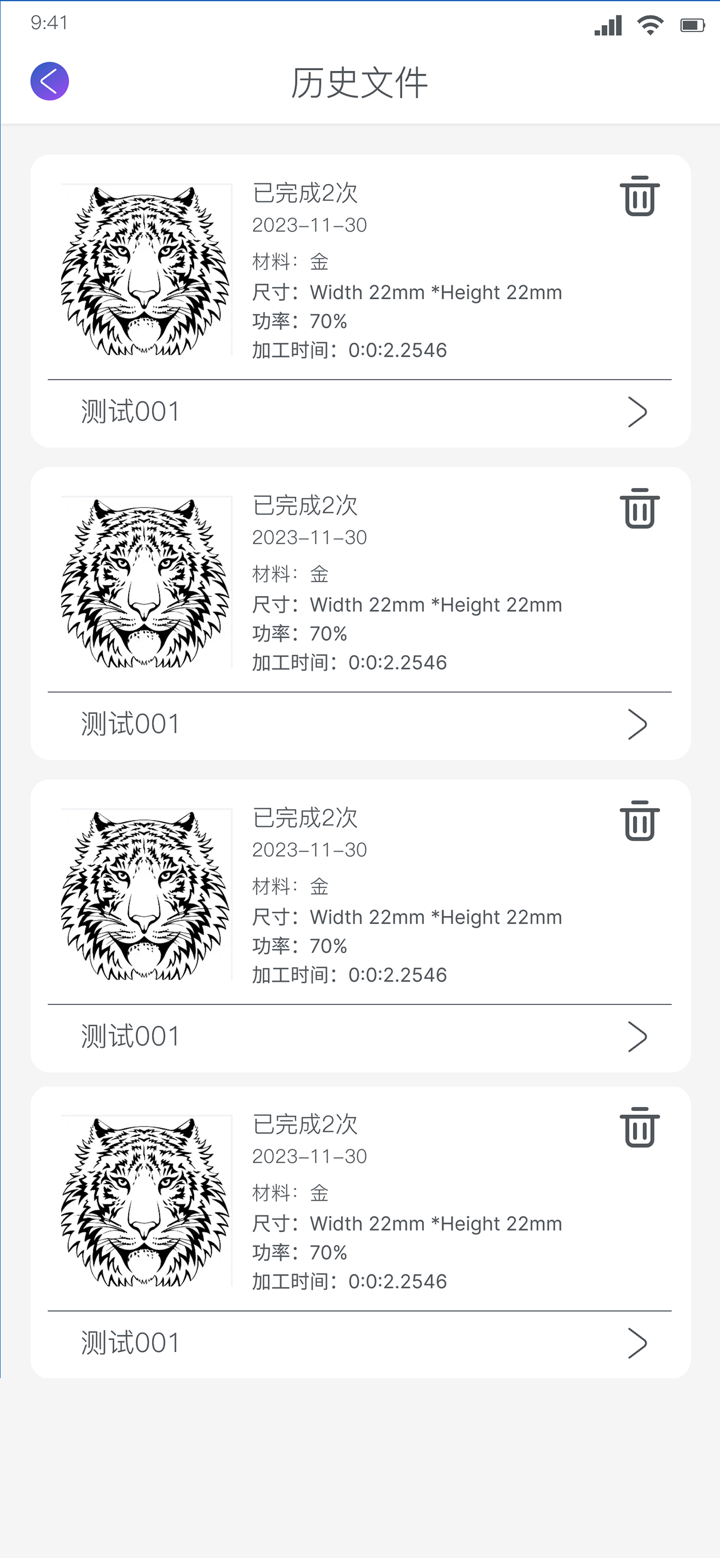Open the second record via its chevron
The width and height of the screenshot is (720, 1558).
[638, 723]
